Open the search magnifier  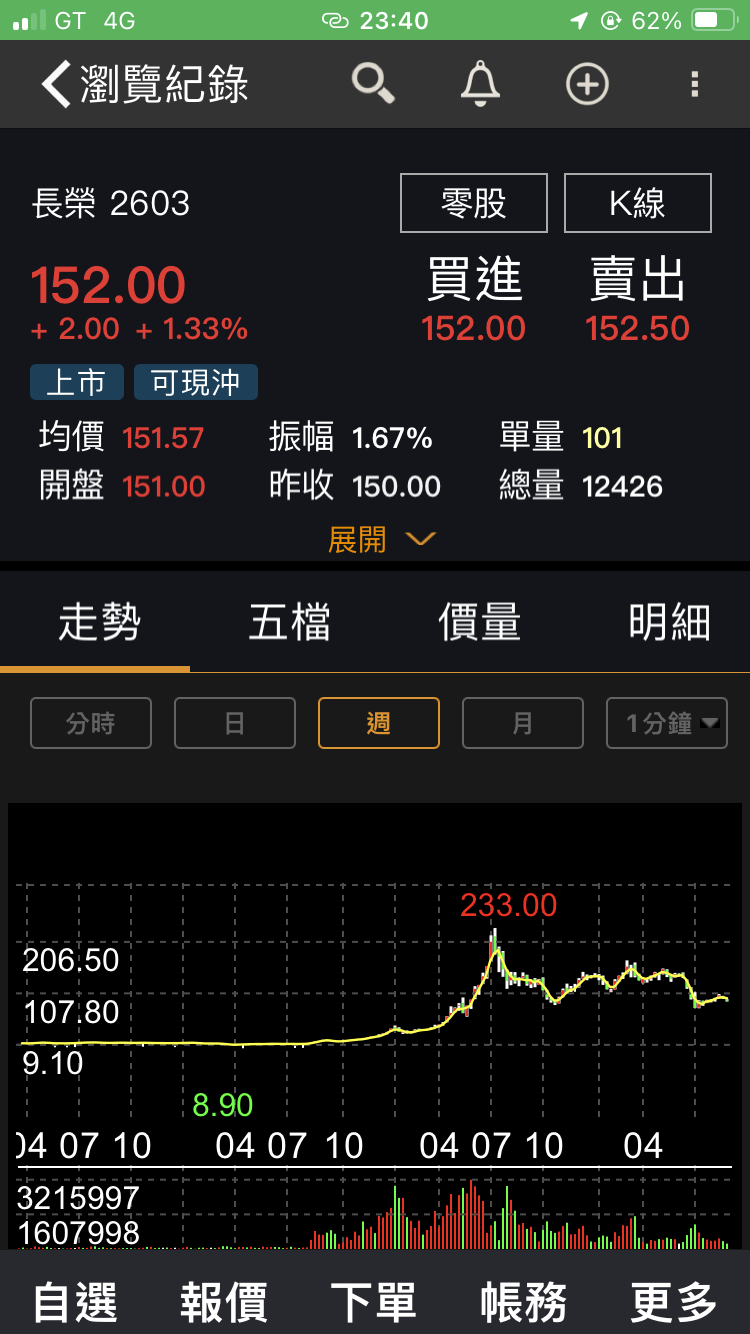[x=373, y=84]
